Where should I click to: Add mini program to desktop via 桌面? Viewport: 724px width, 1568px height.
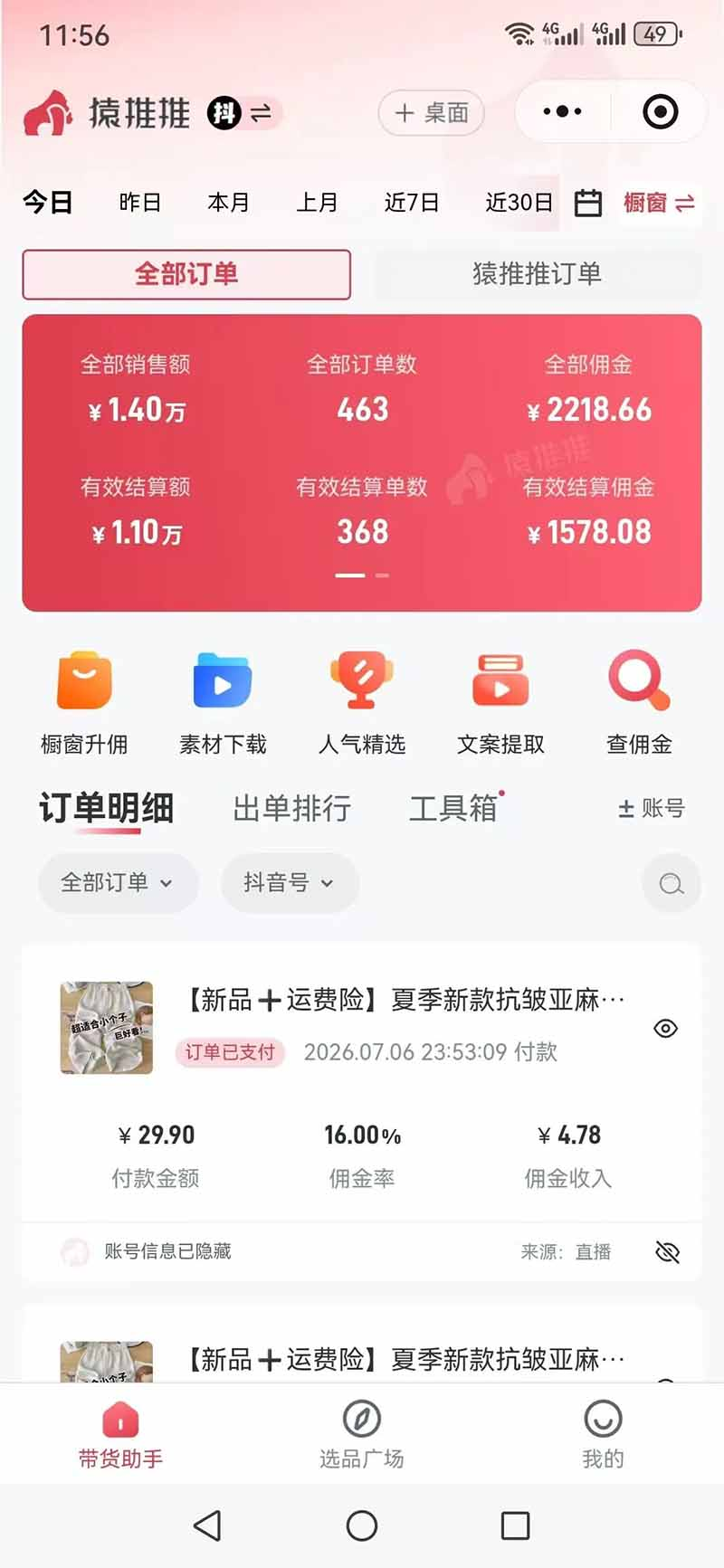432,113
